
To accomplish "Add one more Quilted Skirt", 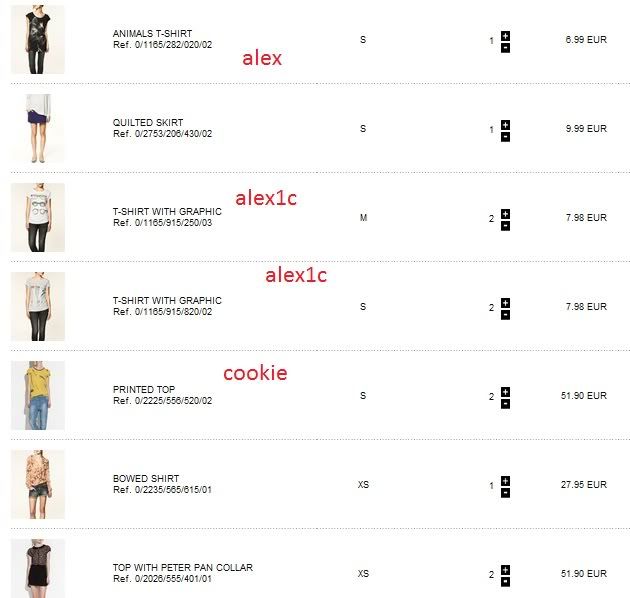I will point(505,125).
